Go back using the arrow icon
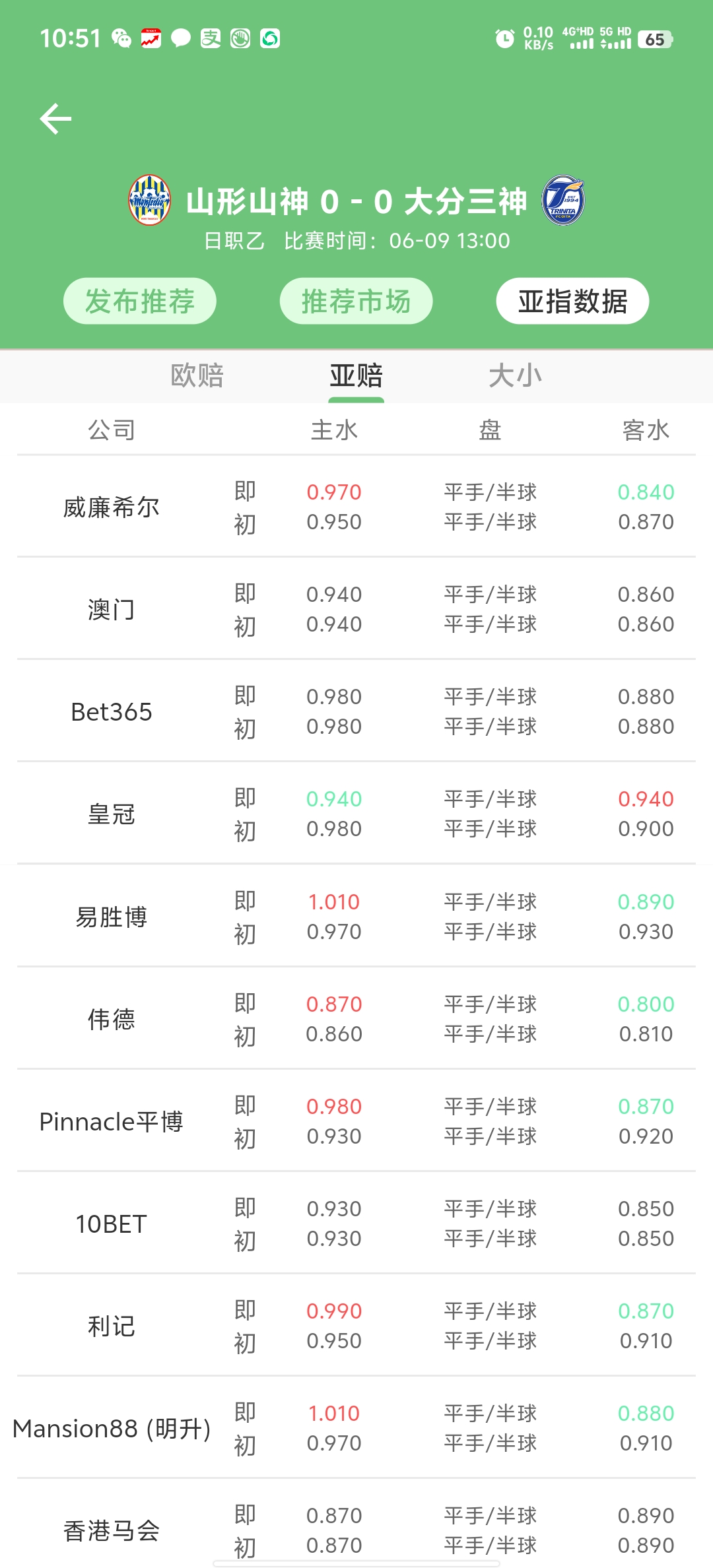This screenshot has height=1568, width=713. pyautogui.click(x=55, y=119)
